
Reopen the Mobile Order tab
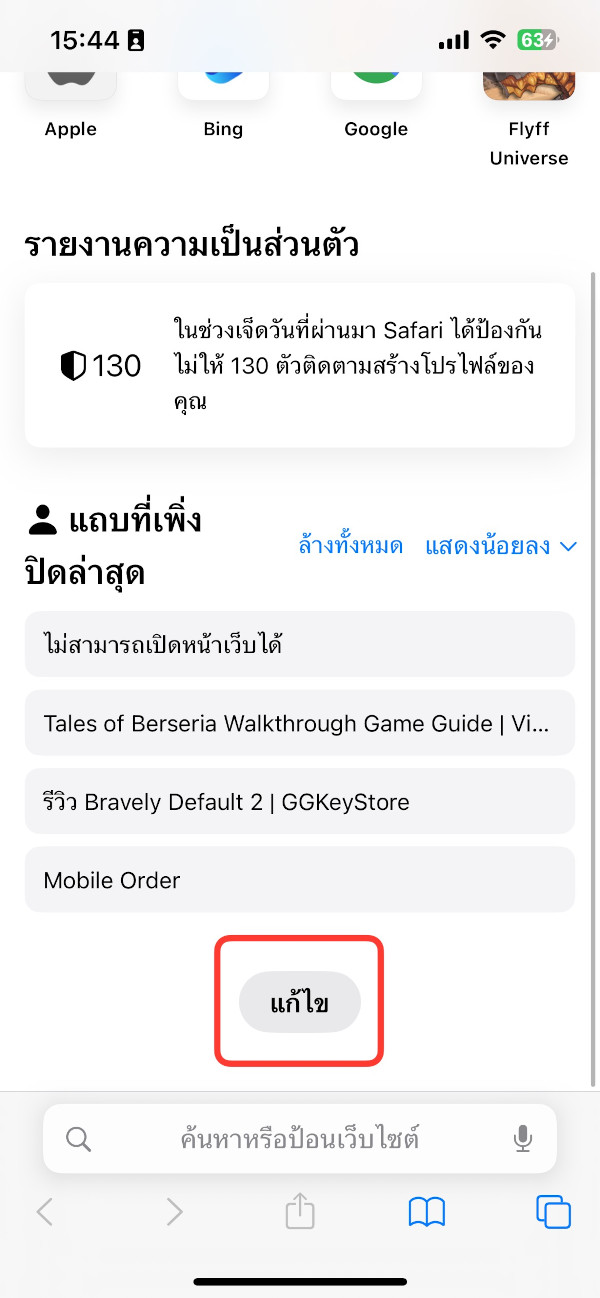pos(300,880)
